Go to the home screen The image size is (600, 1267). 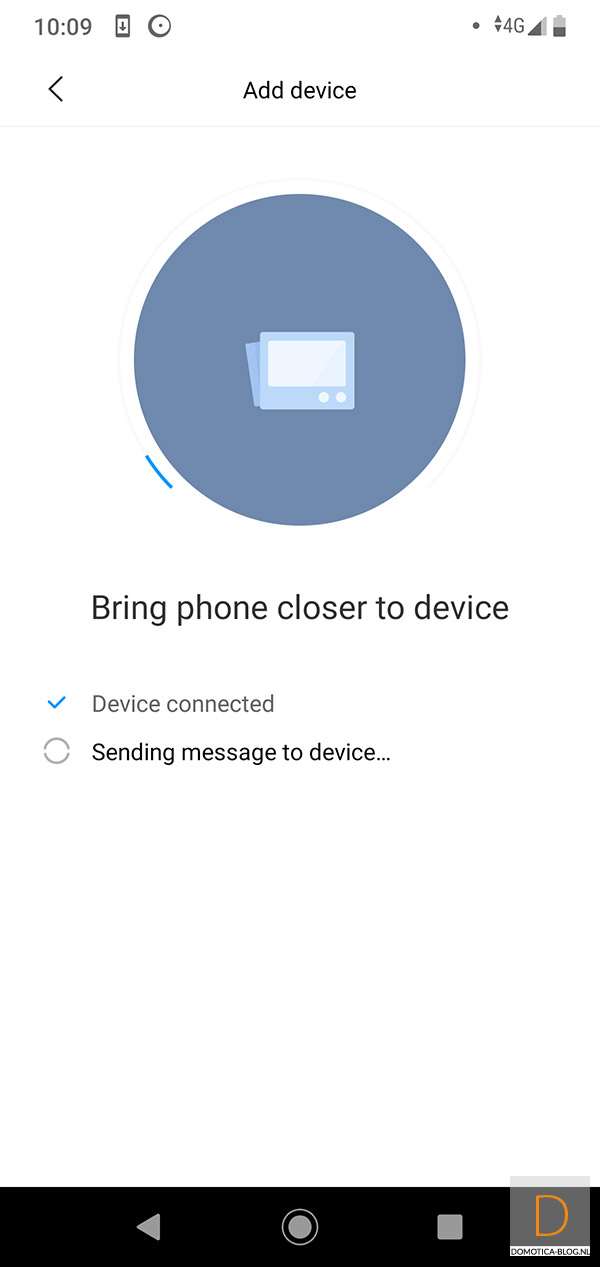300,1226
